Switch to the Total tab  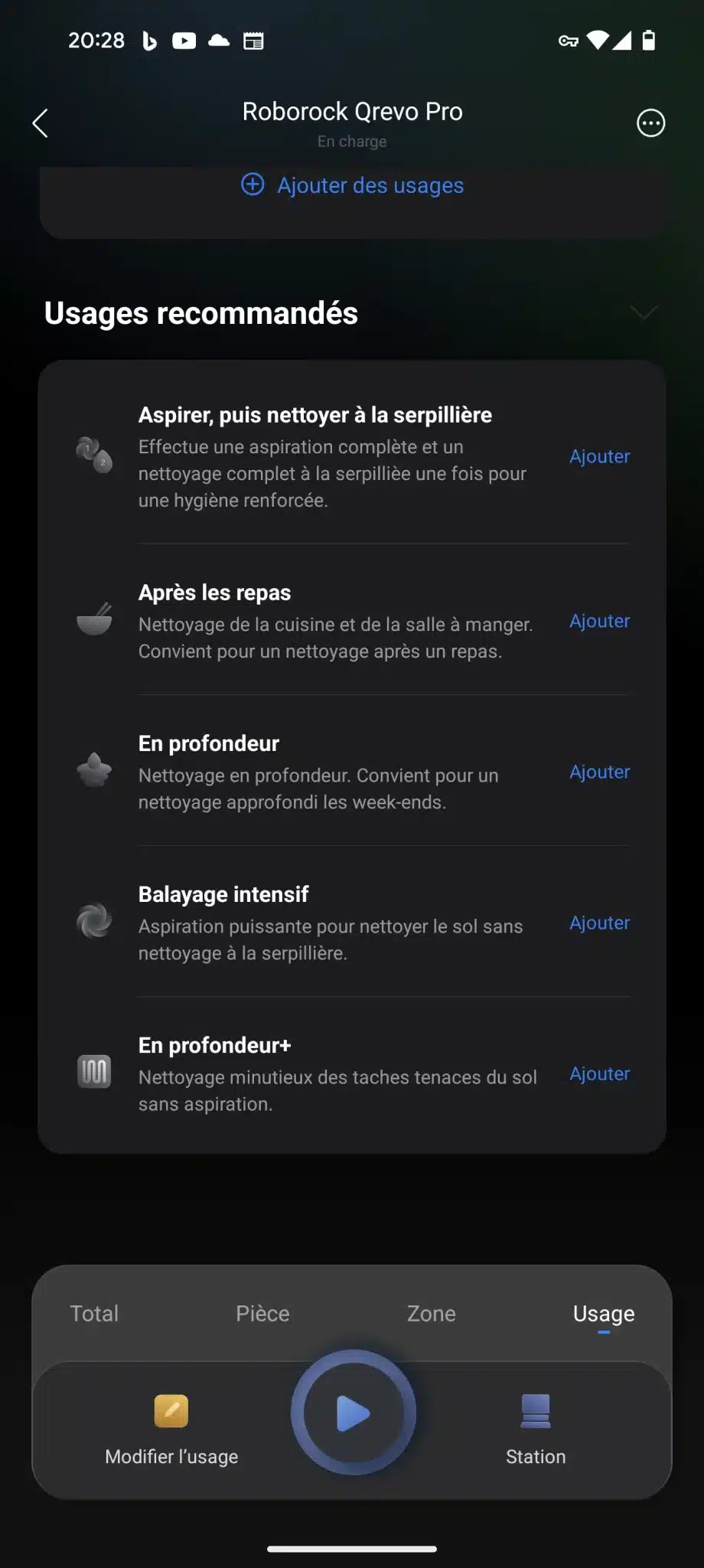click(x=94, y=1314)
